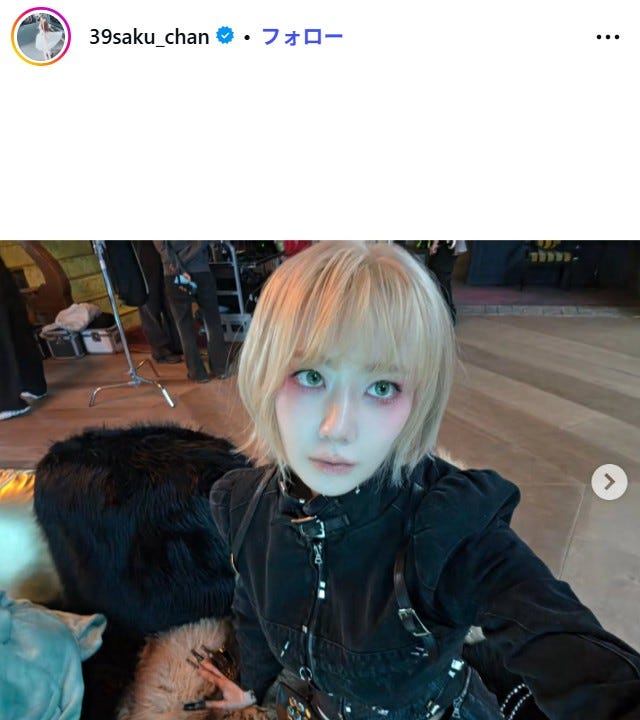Open 39saku_chan's profile picture story
The width and height of the screenshot is (640, 720).
click(x=41, y=37)
